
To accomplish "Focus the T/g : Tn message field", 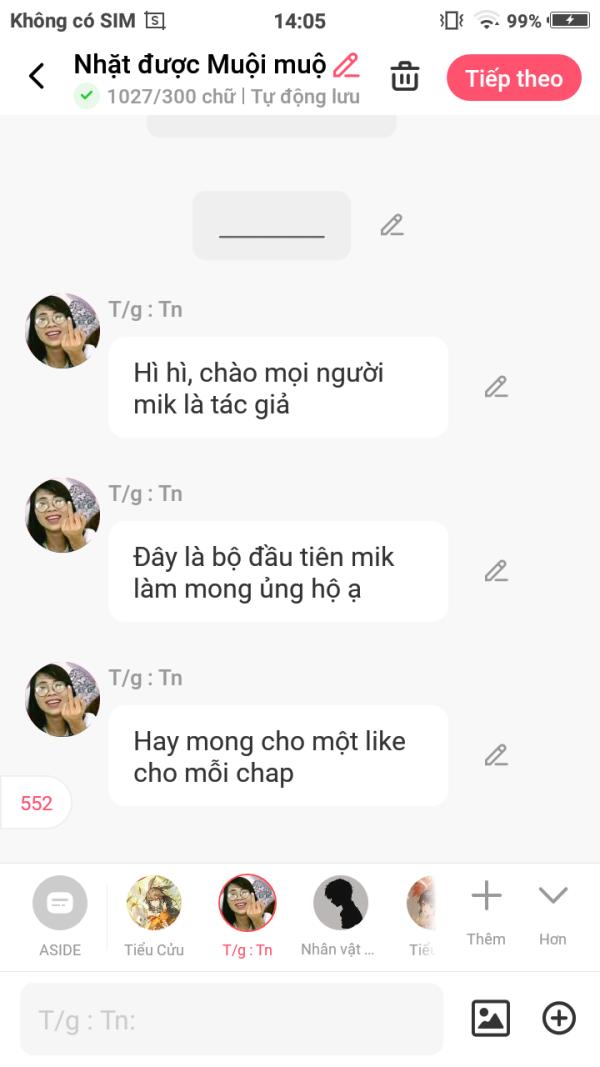I will coord(232,1019).
